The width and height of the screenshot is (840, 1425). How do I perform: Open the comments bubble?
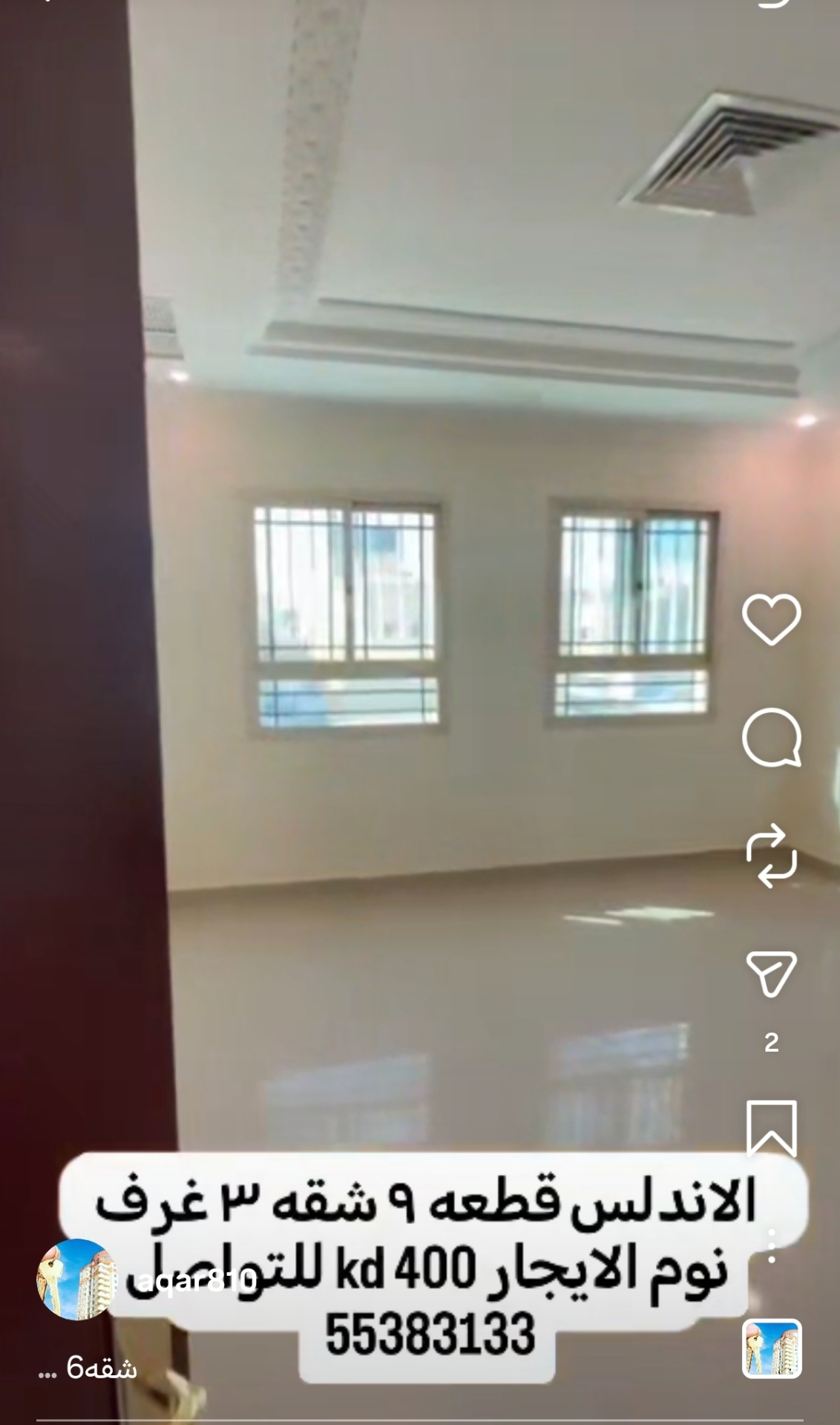tap(772, 738)
